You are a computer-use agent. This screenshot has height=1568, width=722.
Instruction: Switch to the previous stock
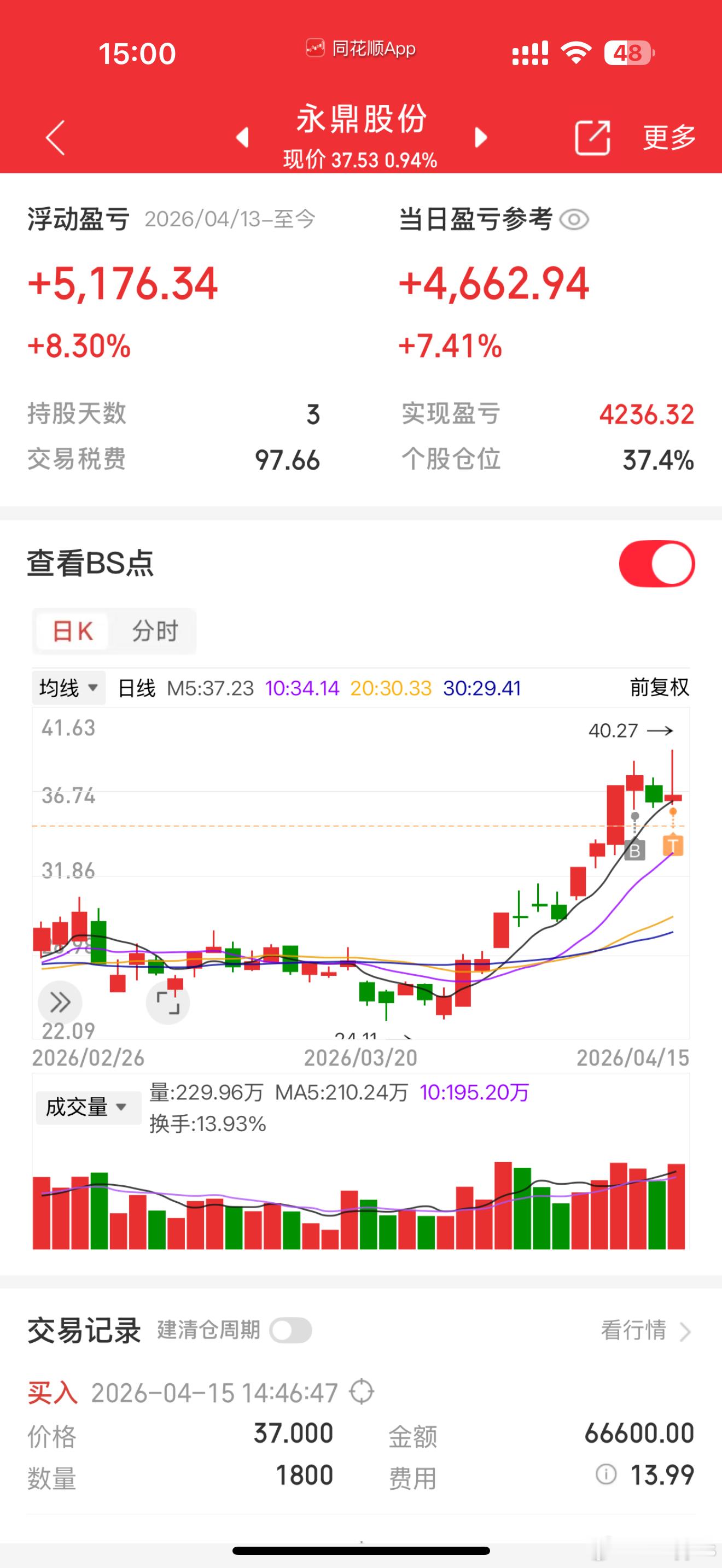click(242, 138)
